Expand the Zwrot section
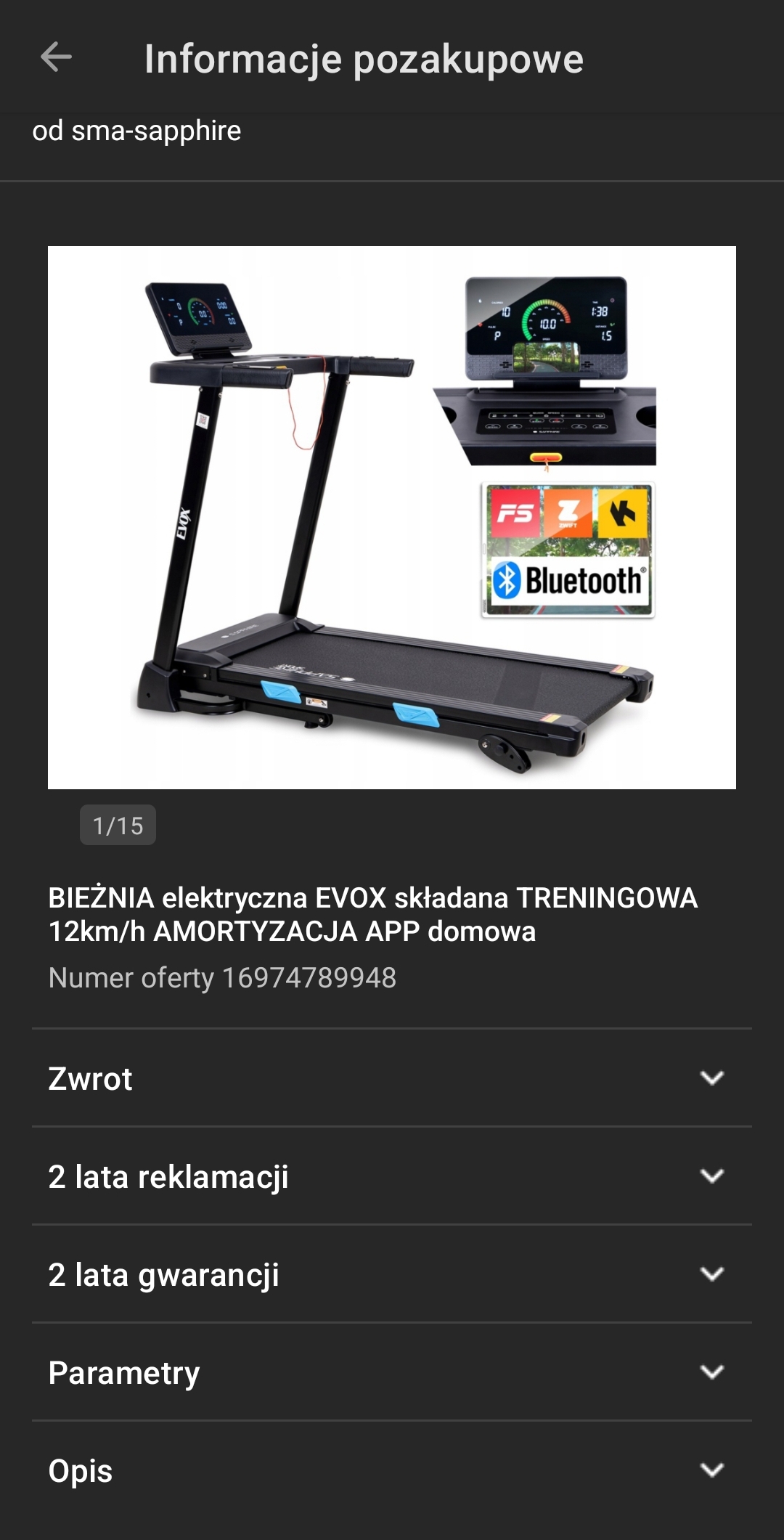This screenshot has width=784, height=1540. (x=392, y=1078)
